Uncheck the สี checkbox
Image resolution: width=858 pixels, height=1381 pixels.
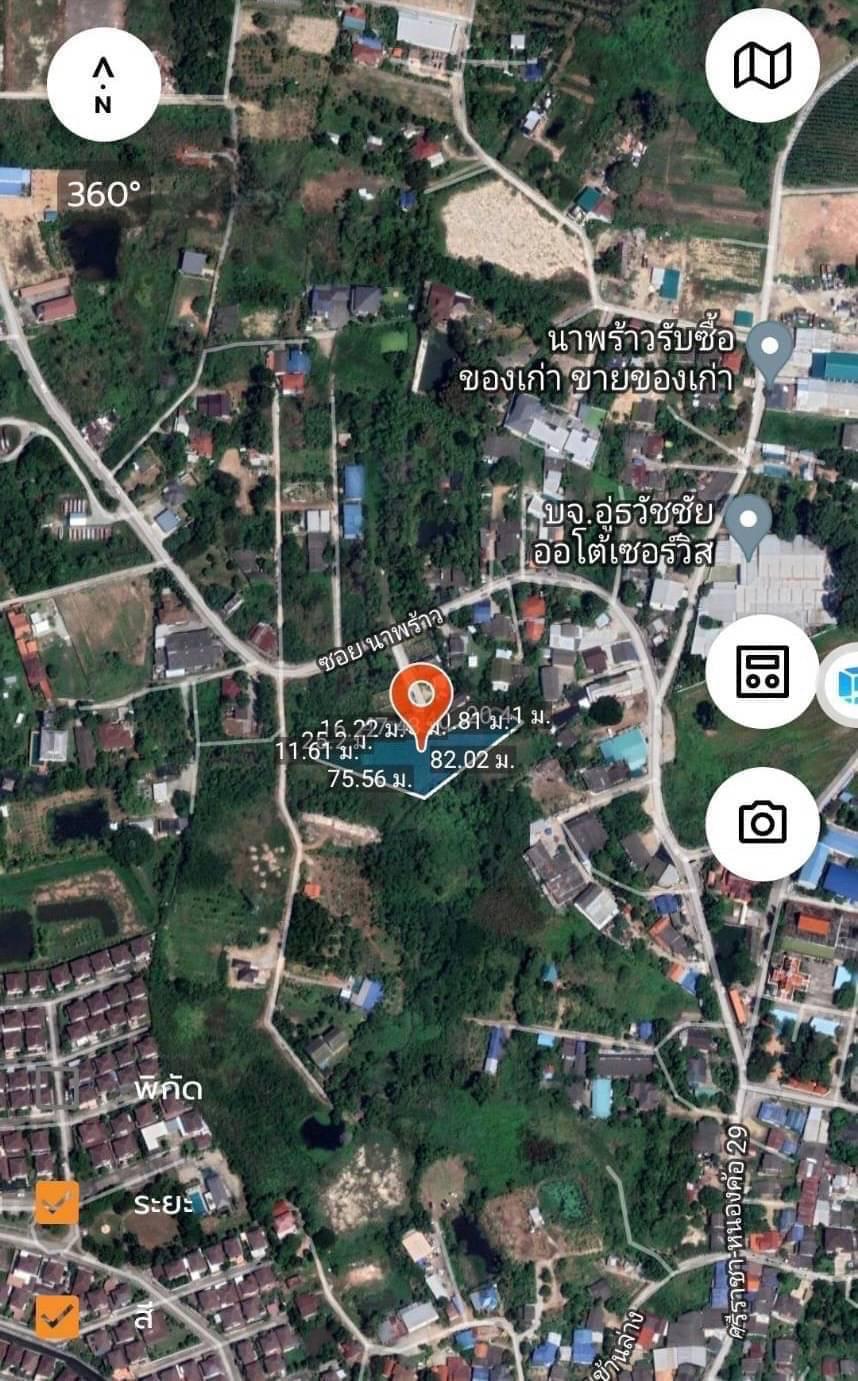pyautogui.click(x=57, y=1317)
